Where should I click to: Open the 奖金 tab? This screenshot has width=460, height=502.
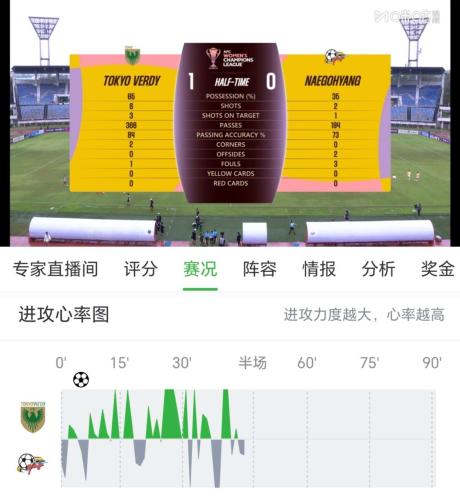438,269
